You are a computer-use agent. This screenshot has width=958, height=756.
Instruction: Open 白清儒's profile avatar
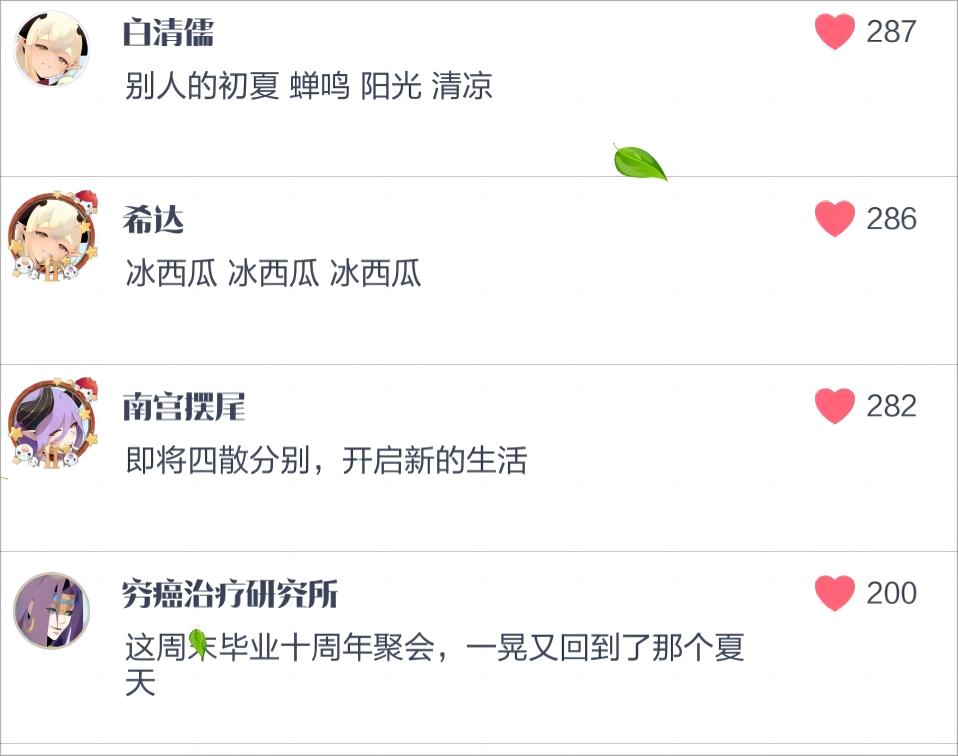click(x=52, y=50)
